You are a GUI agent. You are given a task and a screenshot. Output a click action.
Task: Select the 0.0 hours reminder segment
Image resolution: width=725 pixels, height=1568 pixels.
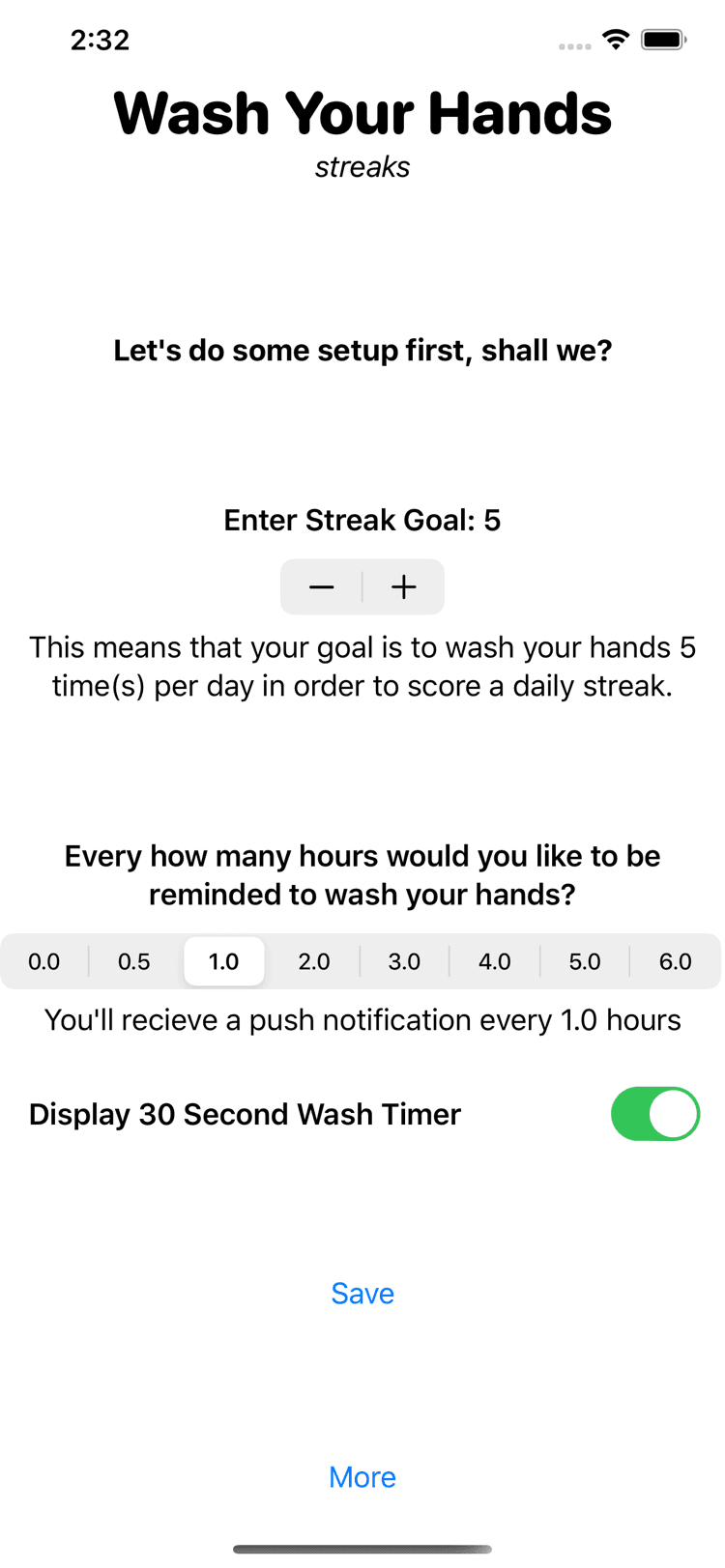(x=44, y=961)
